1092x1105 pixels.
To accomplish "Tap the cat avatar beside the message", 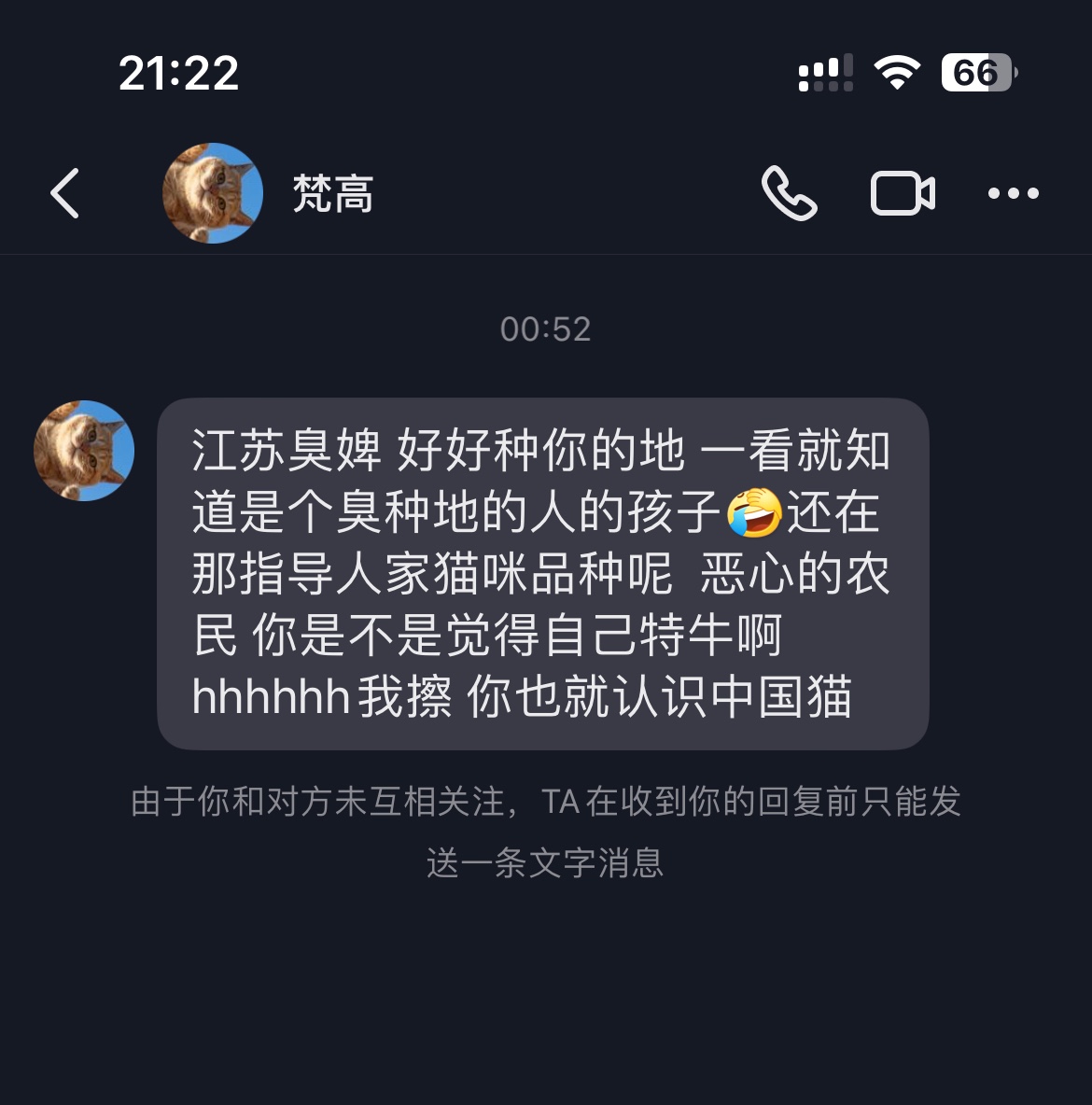I will point(84,451).
